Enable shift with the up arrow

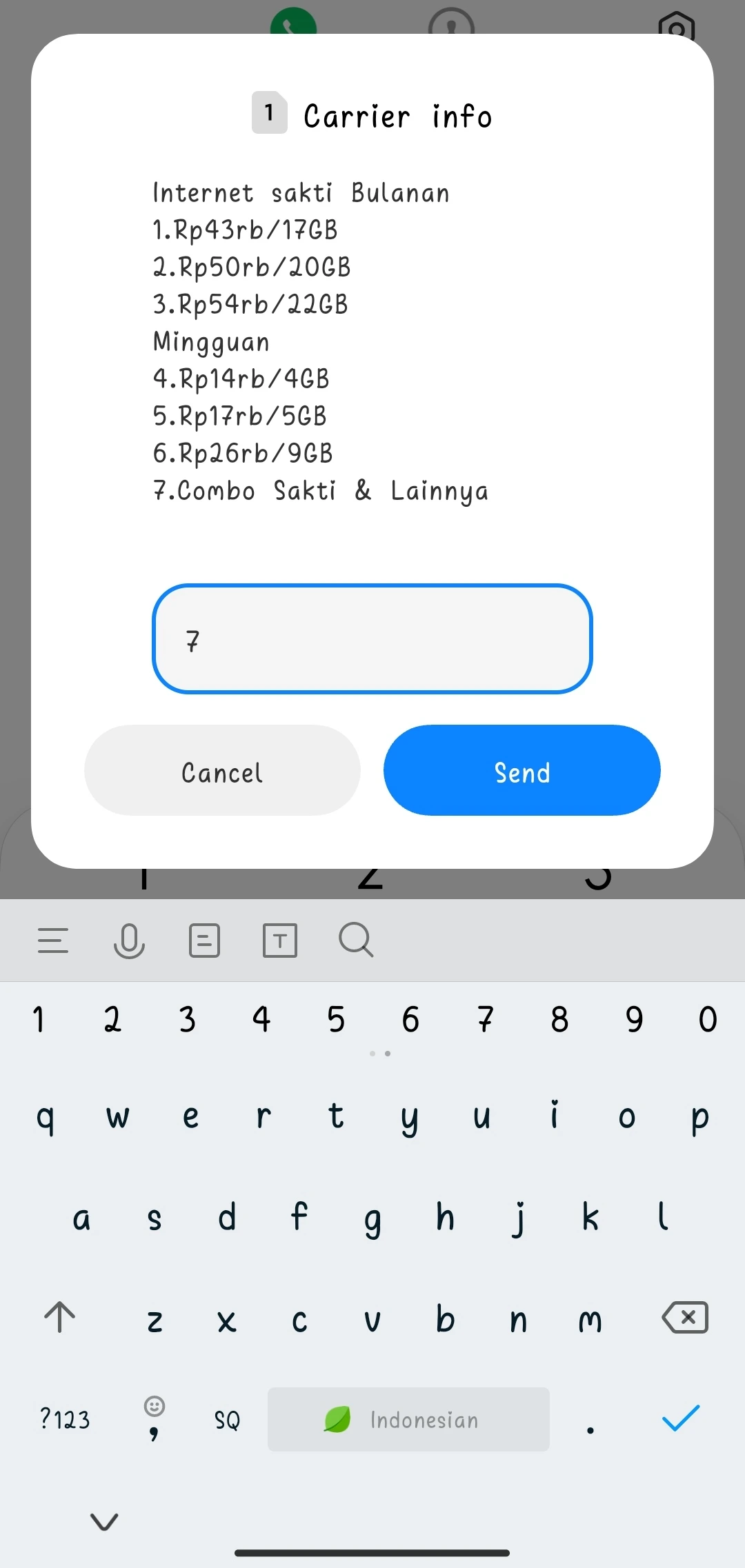point(60,1318)
